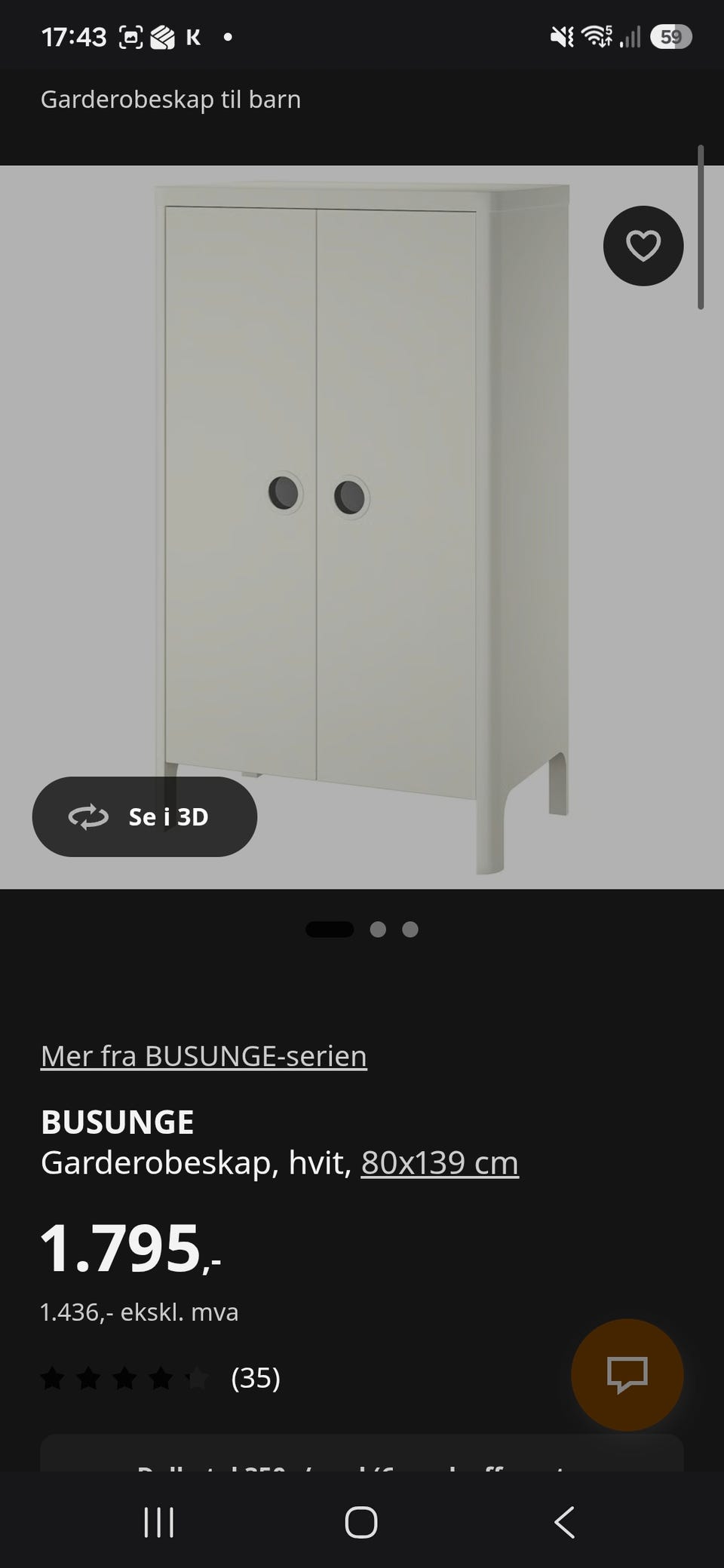Add BUSUNGE wardrobe to favorites with the heart icon
This screenshot has height=1568, width=724.
643,246
